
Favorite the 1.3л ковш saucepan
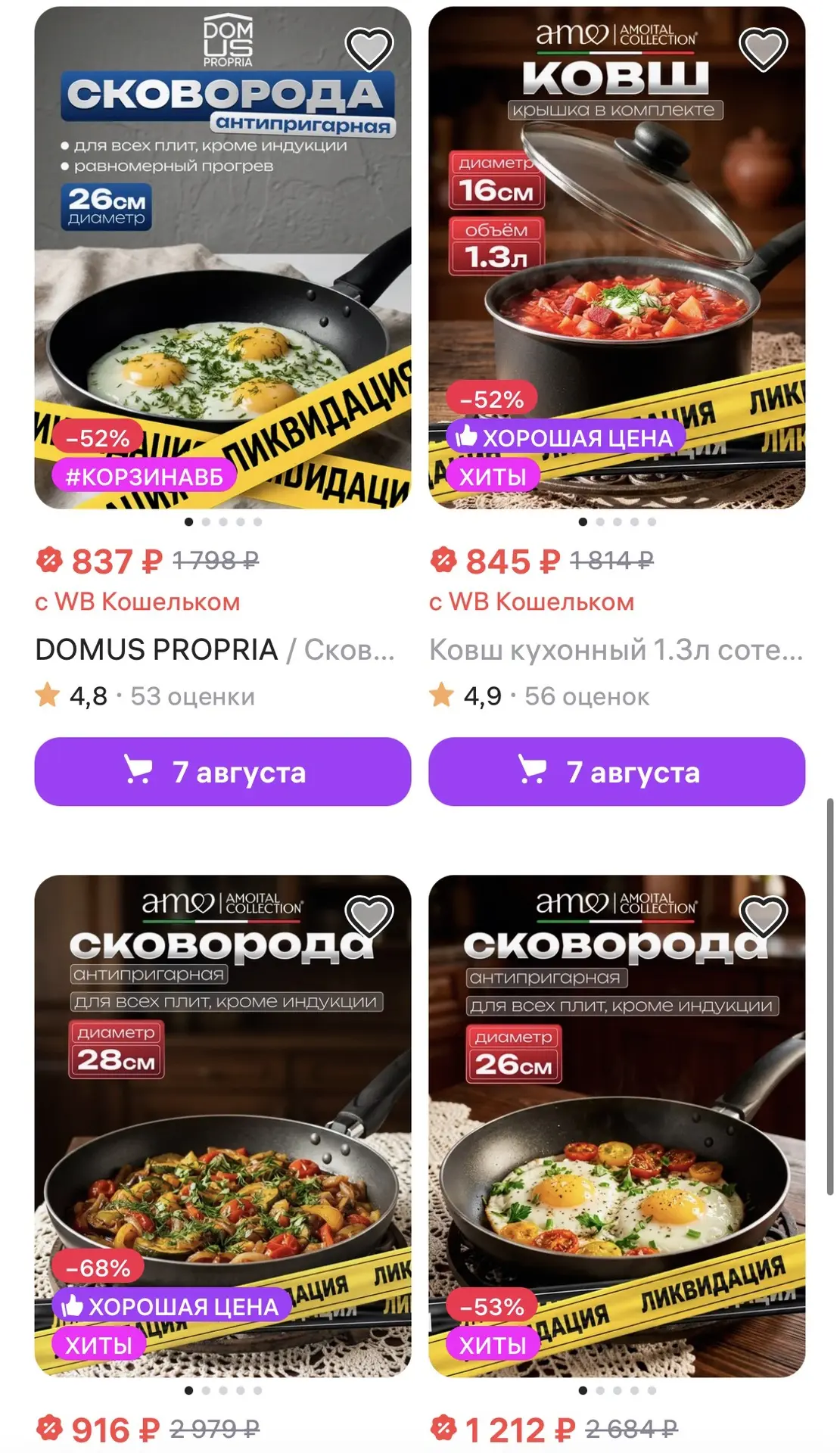tap(764, 49)
